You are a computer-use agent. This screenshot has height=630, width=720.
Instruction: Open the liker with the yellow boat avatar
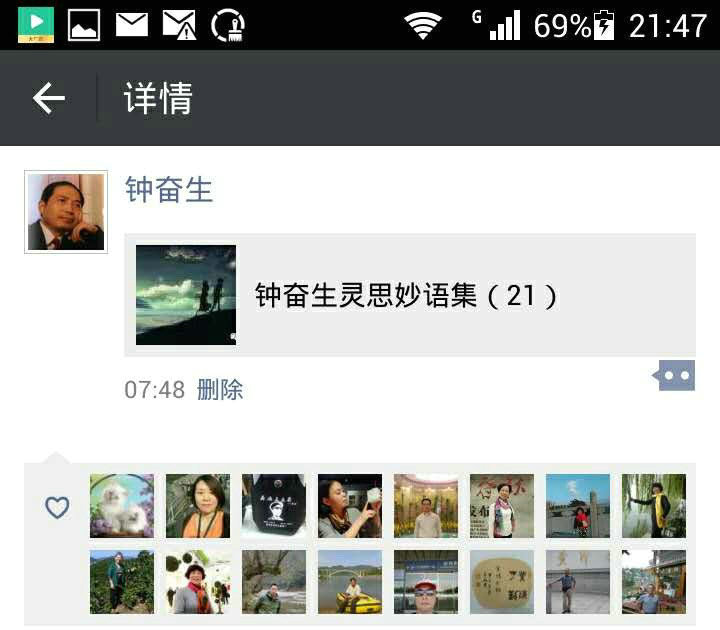[350, 582]
